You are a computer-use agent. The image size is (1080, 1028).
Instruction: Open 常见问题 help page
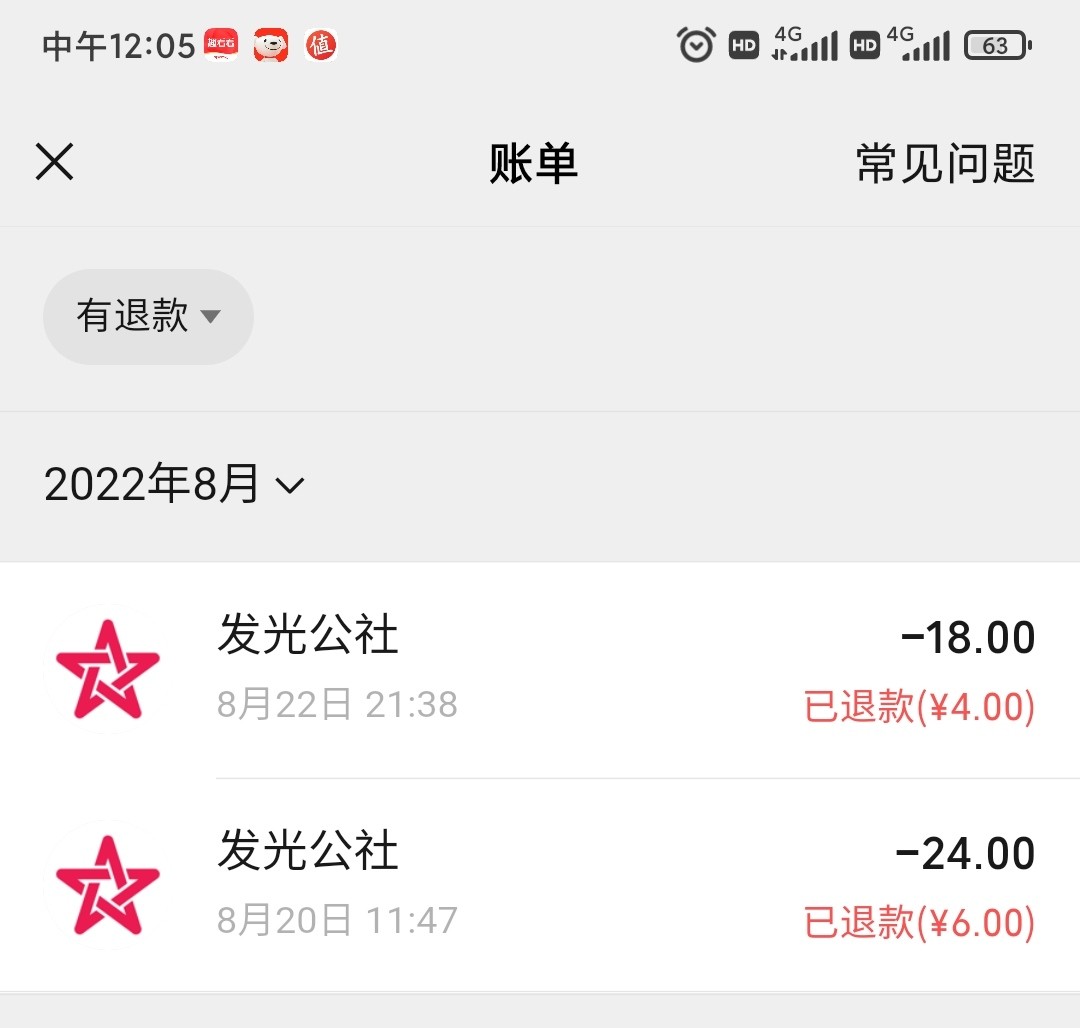(944, 163)
